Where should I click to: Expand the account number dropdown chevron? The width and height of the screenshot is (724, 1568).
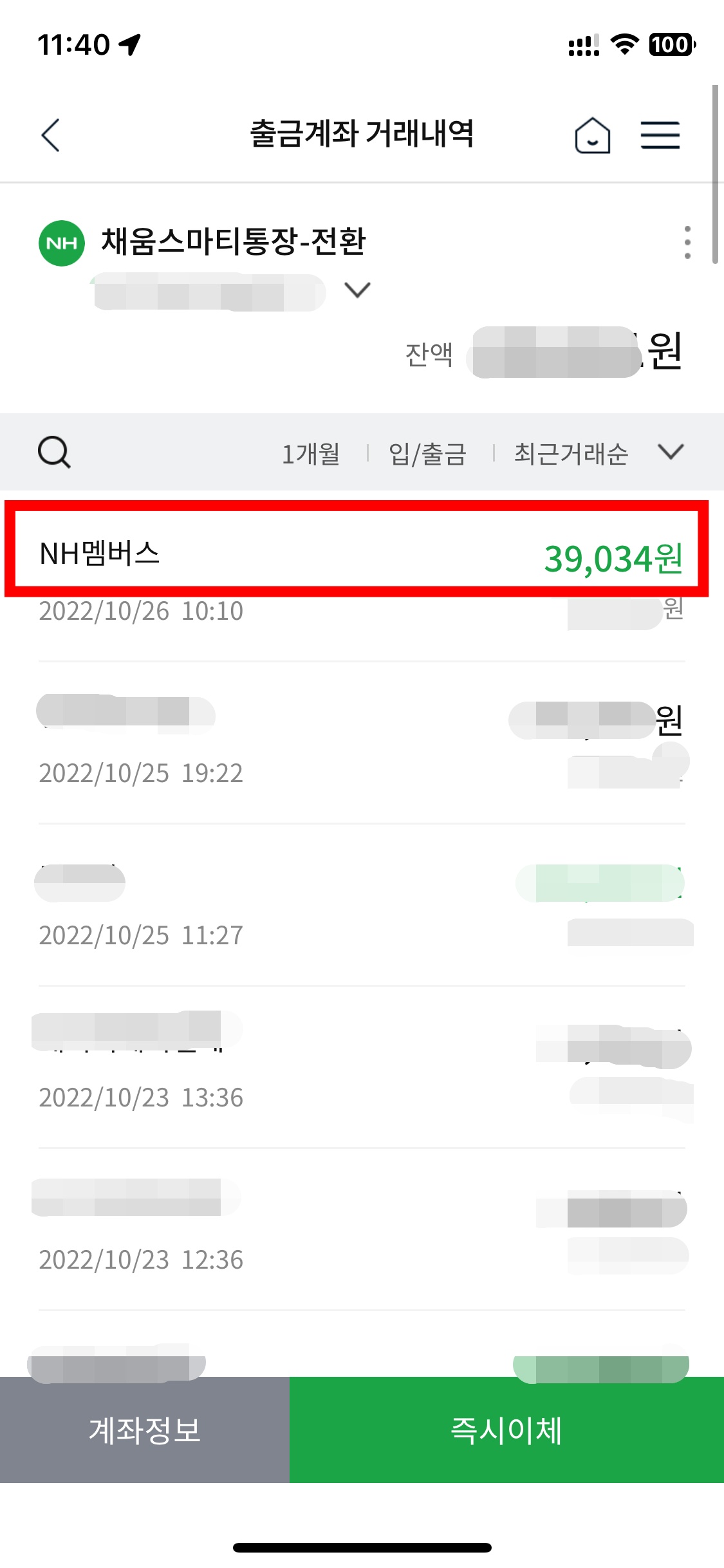pos(357,291)
